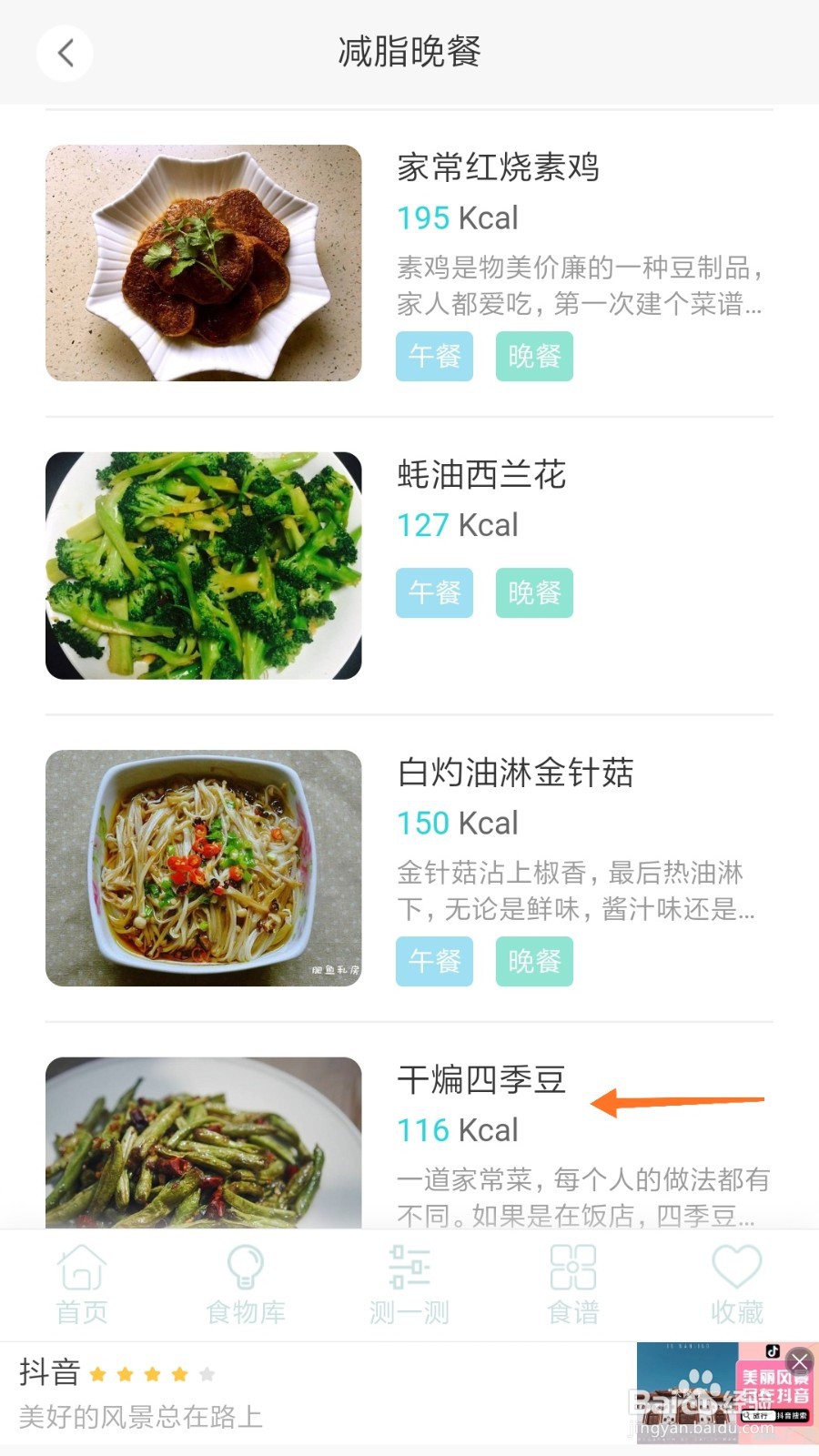This screenshot has width=819, height=1456.
Task: Switch to the 首页 tab
Action: 82,1285
